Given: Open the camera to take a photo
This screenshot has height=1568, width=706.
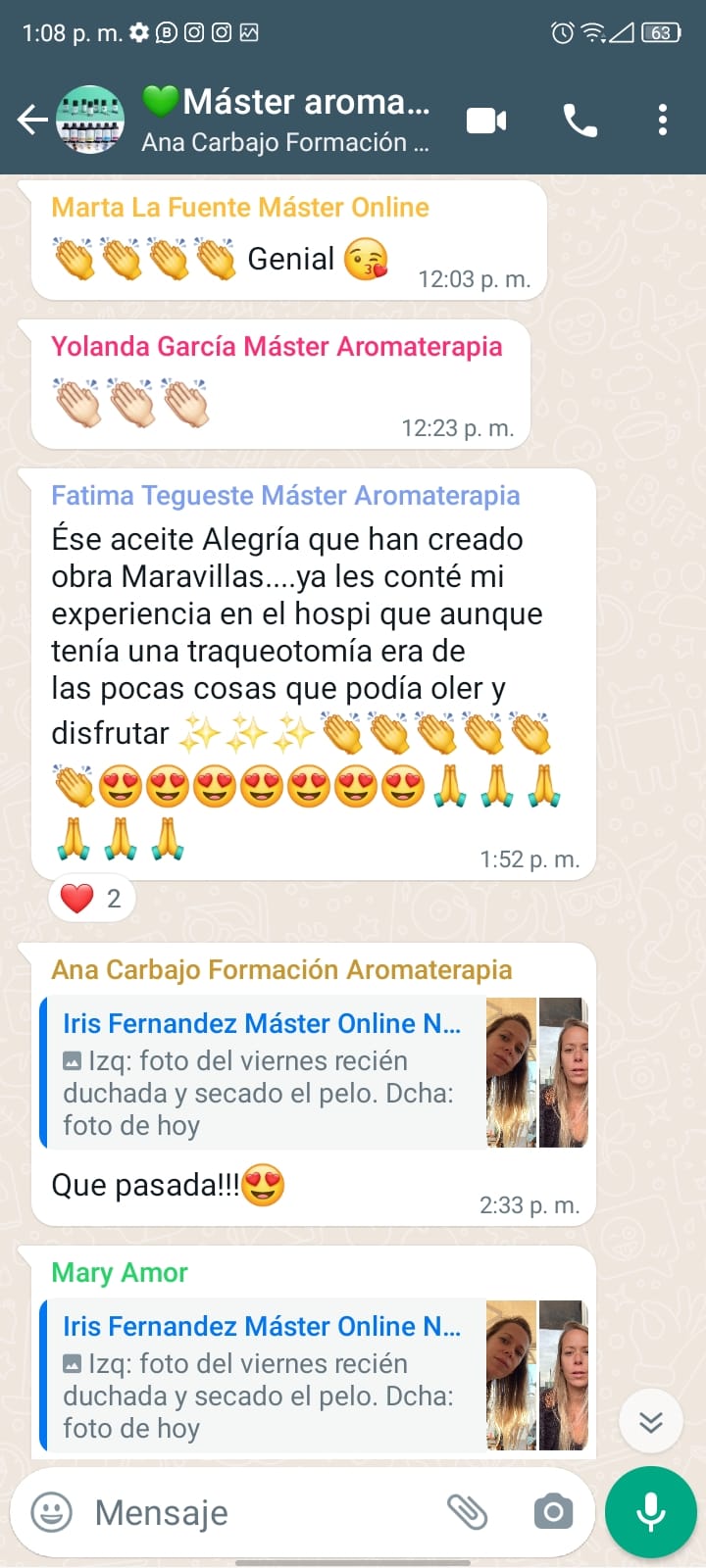Looking at the screenshot, I should (553, 1512).
